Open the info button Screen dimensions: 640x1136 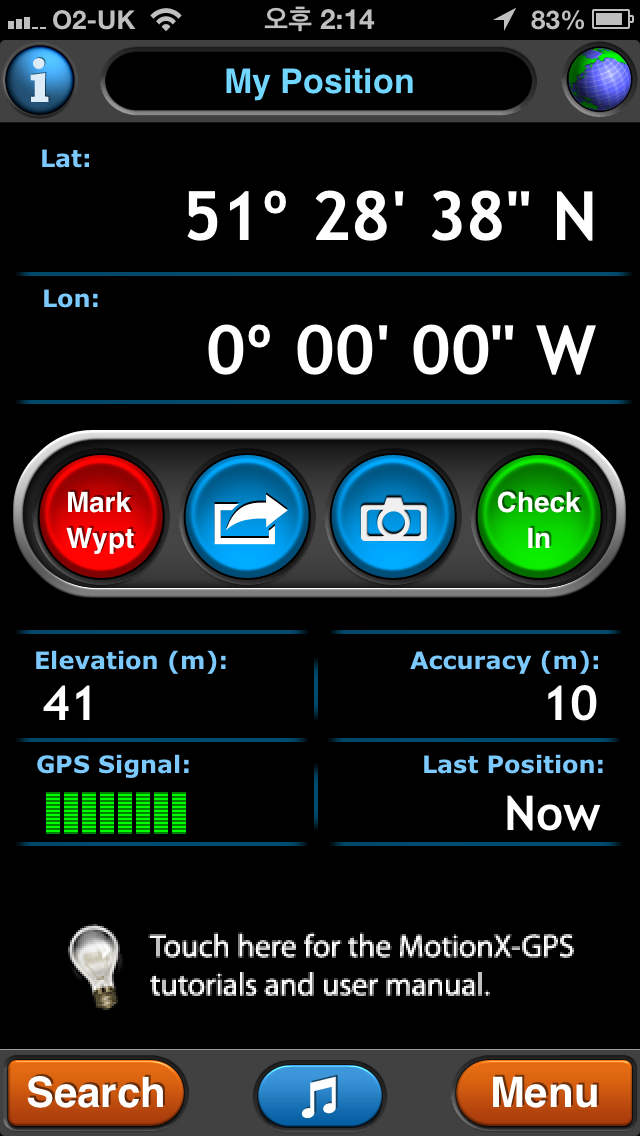pyautogui.click(x=40, y=80)
